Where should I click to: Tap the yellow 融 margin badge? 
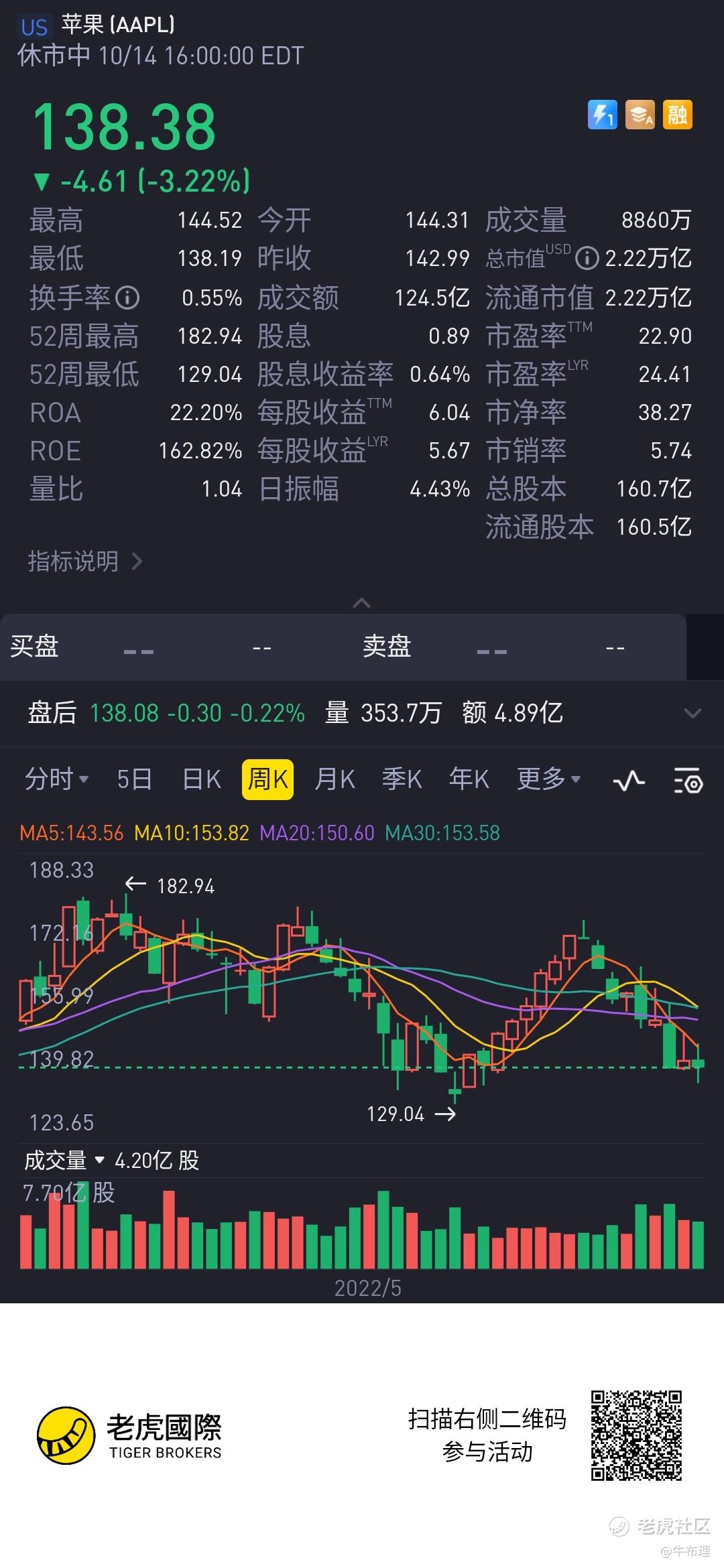click(x=677, y=115)
